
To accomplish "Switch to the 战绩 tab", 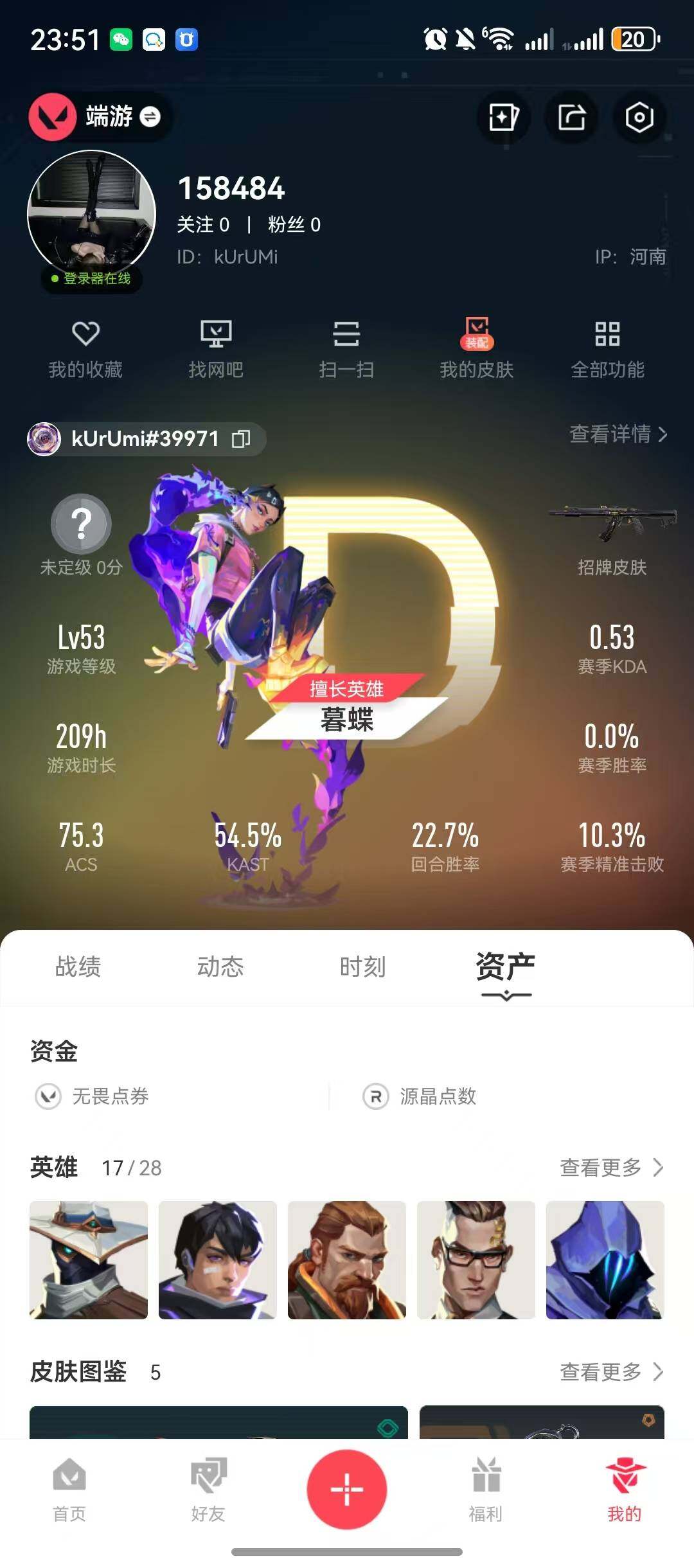I will [78, 967].
